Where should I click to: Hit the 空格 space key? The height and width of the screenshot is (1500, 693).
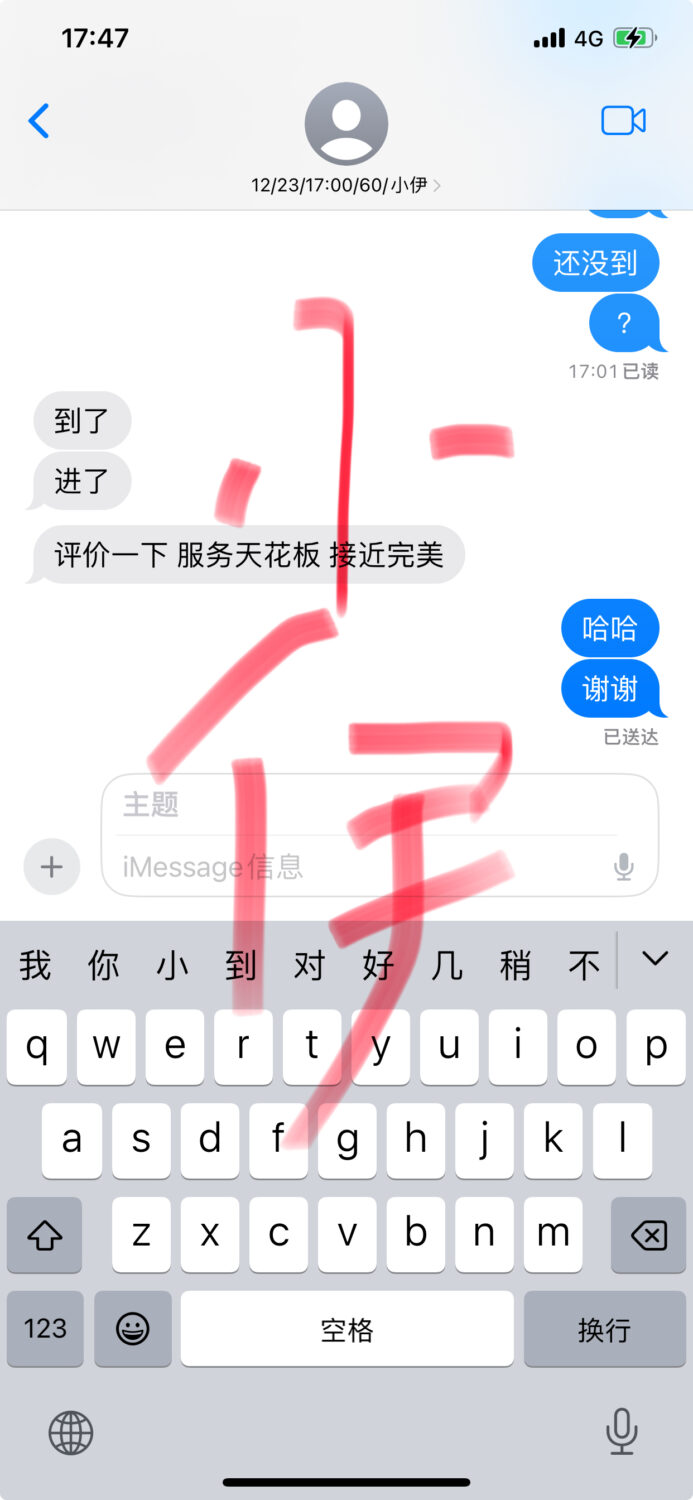click(x=347, y=1328)
